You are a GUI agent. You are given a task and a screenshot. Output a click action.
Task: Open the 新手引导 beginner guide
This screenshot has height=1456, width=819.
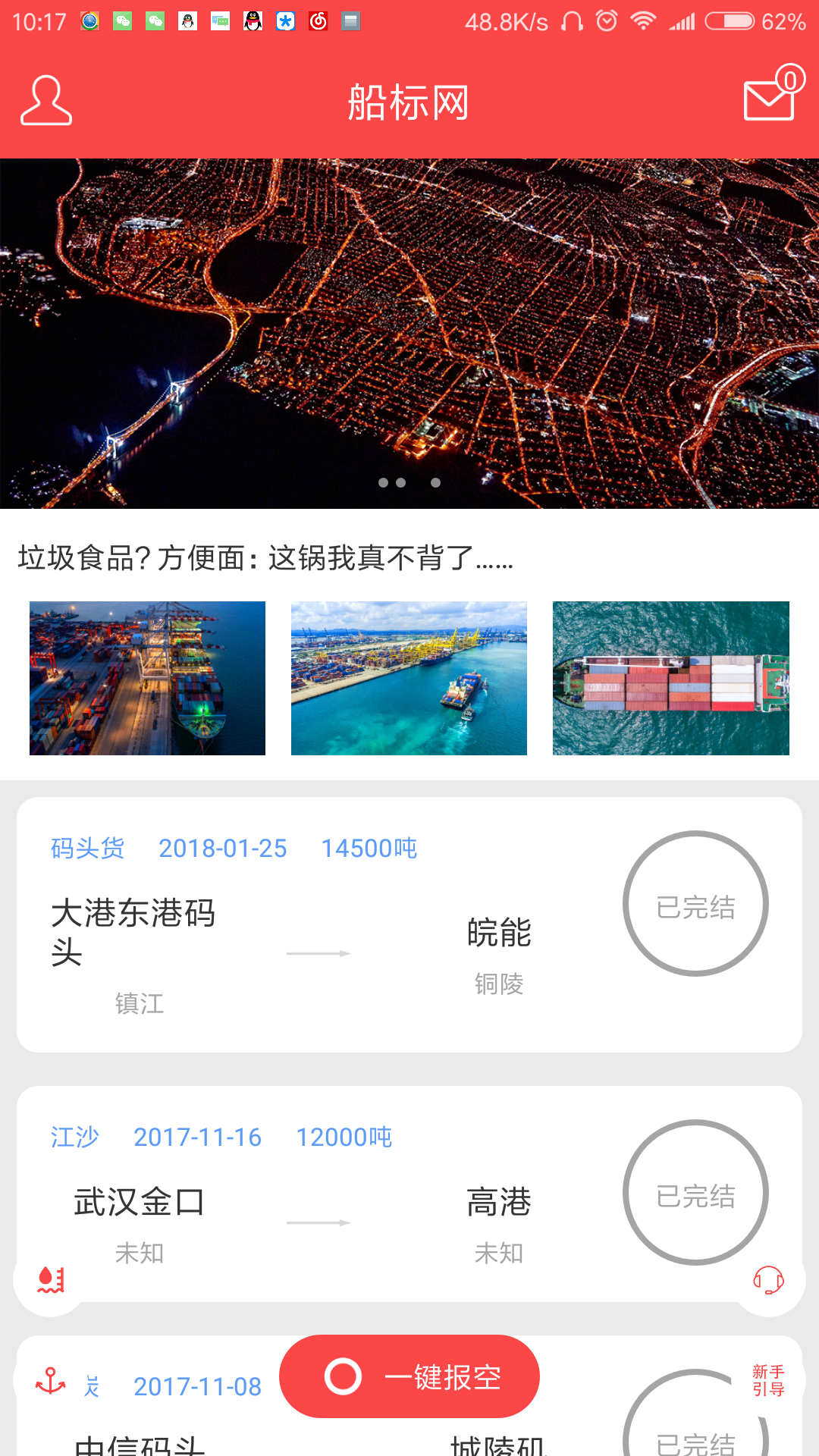pyautogui.click(x=768, y=1380)
